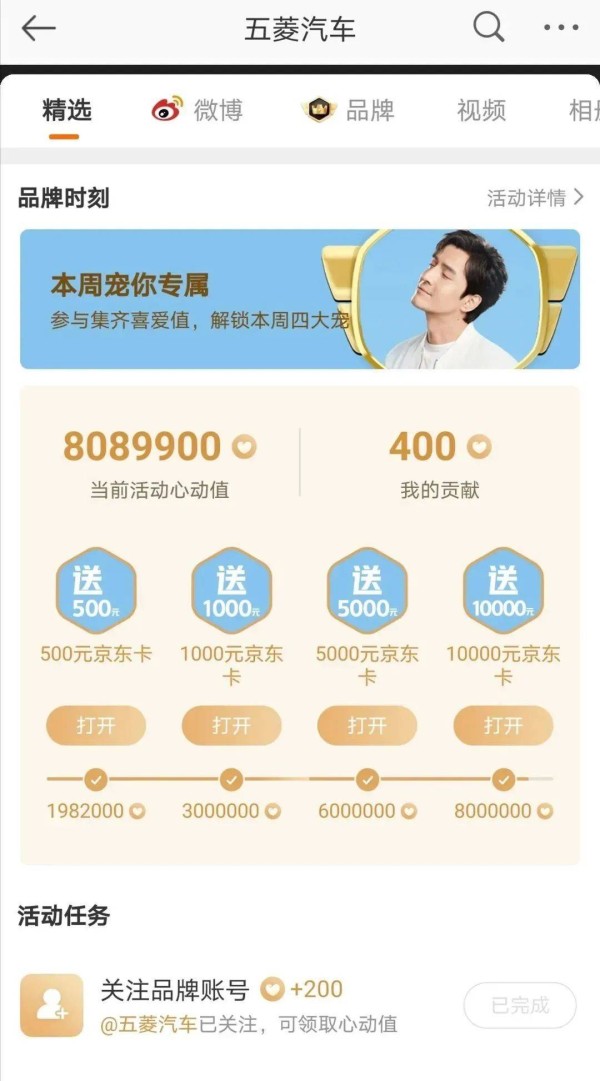The height and width of the screenshot is (1081, 600).
Task: Open the @五菱汽车 account link
Action: tap(149, 1024)
